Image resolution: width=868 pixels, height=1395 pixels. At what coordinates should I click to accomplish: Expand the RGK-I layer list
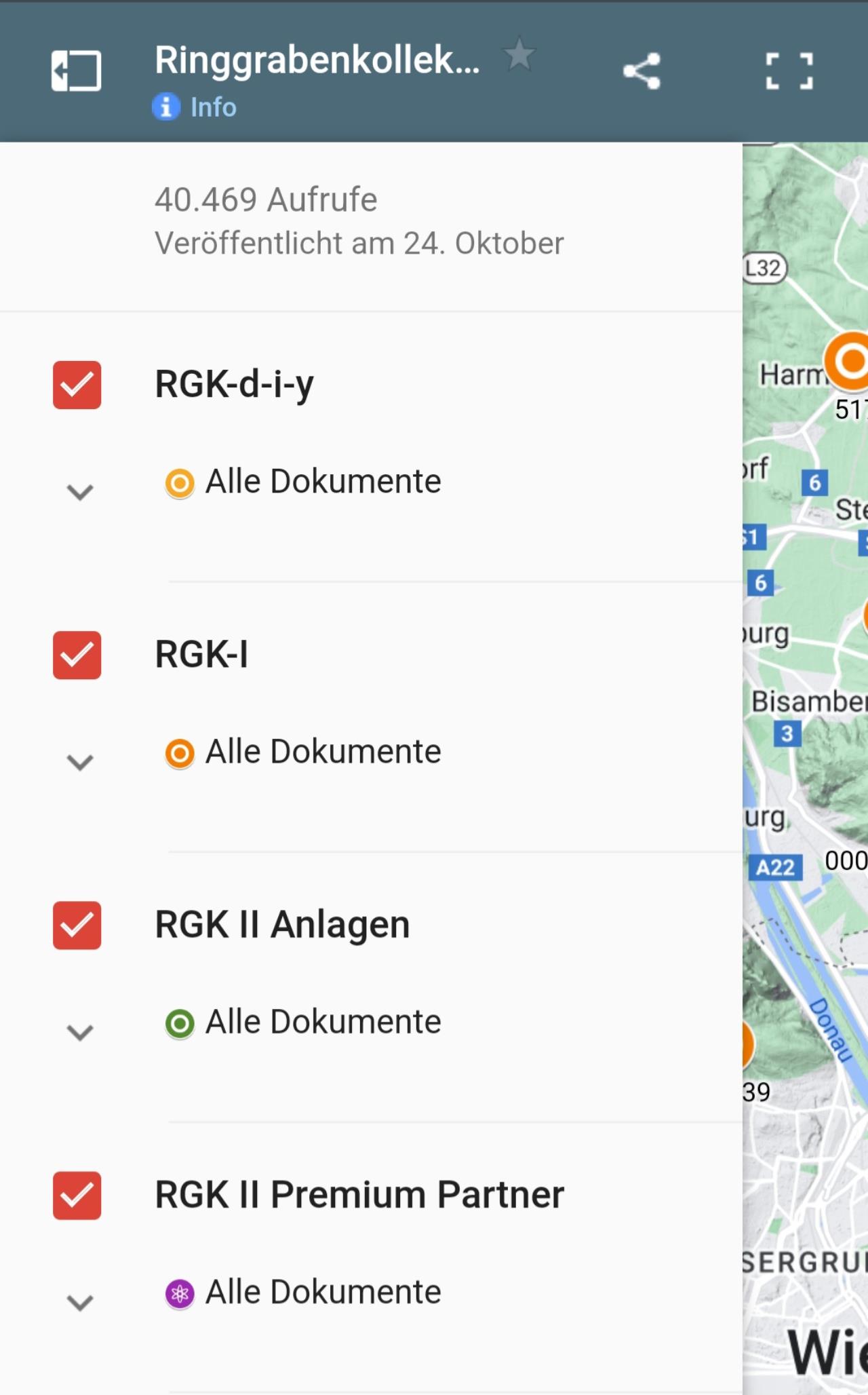pyautogui.click(x=80, y=761)
